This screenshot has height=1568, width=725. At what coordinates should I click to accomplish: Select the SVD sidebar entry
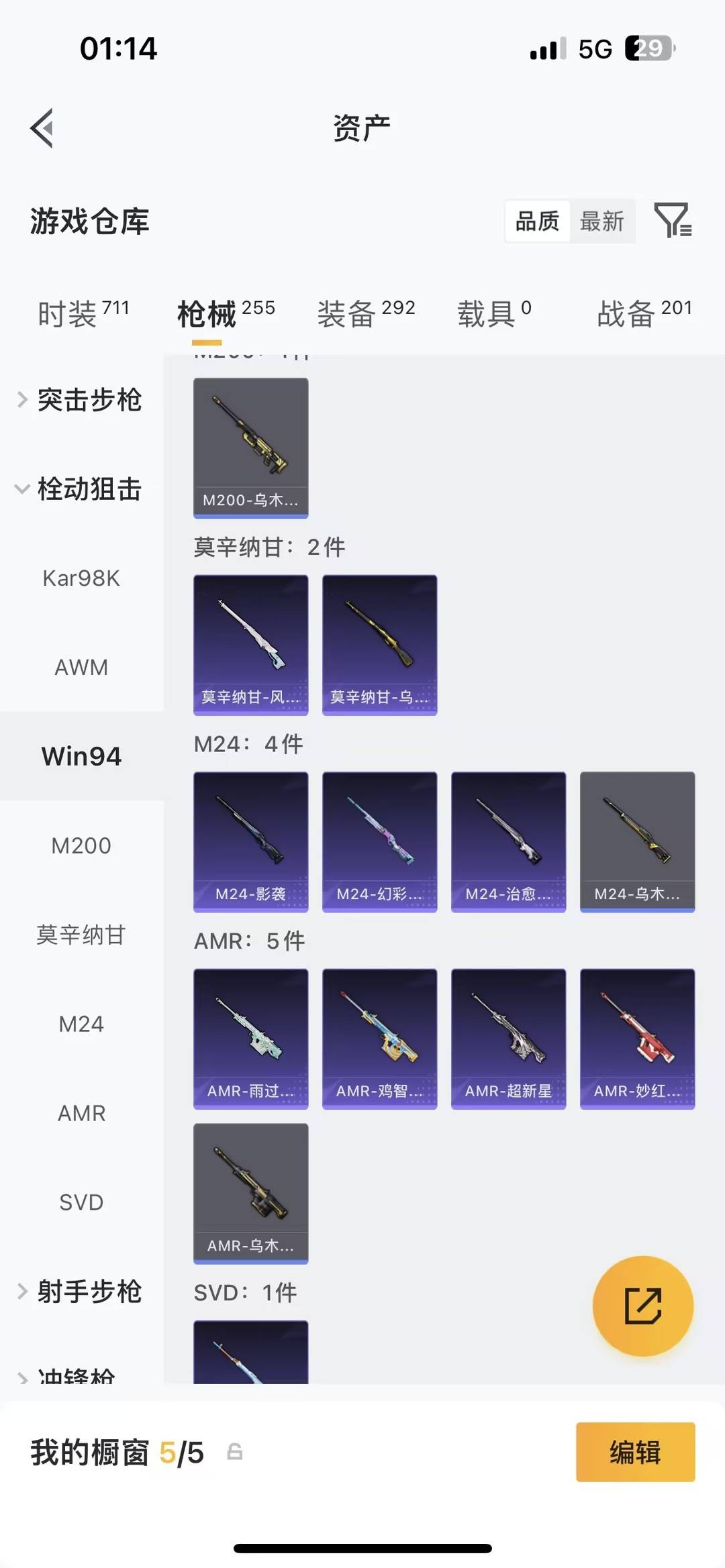pos(81,1202)
